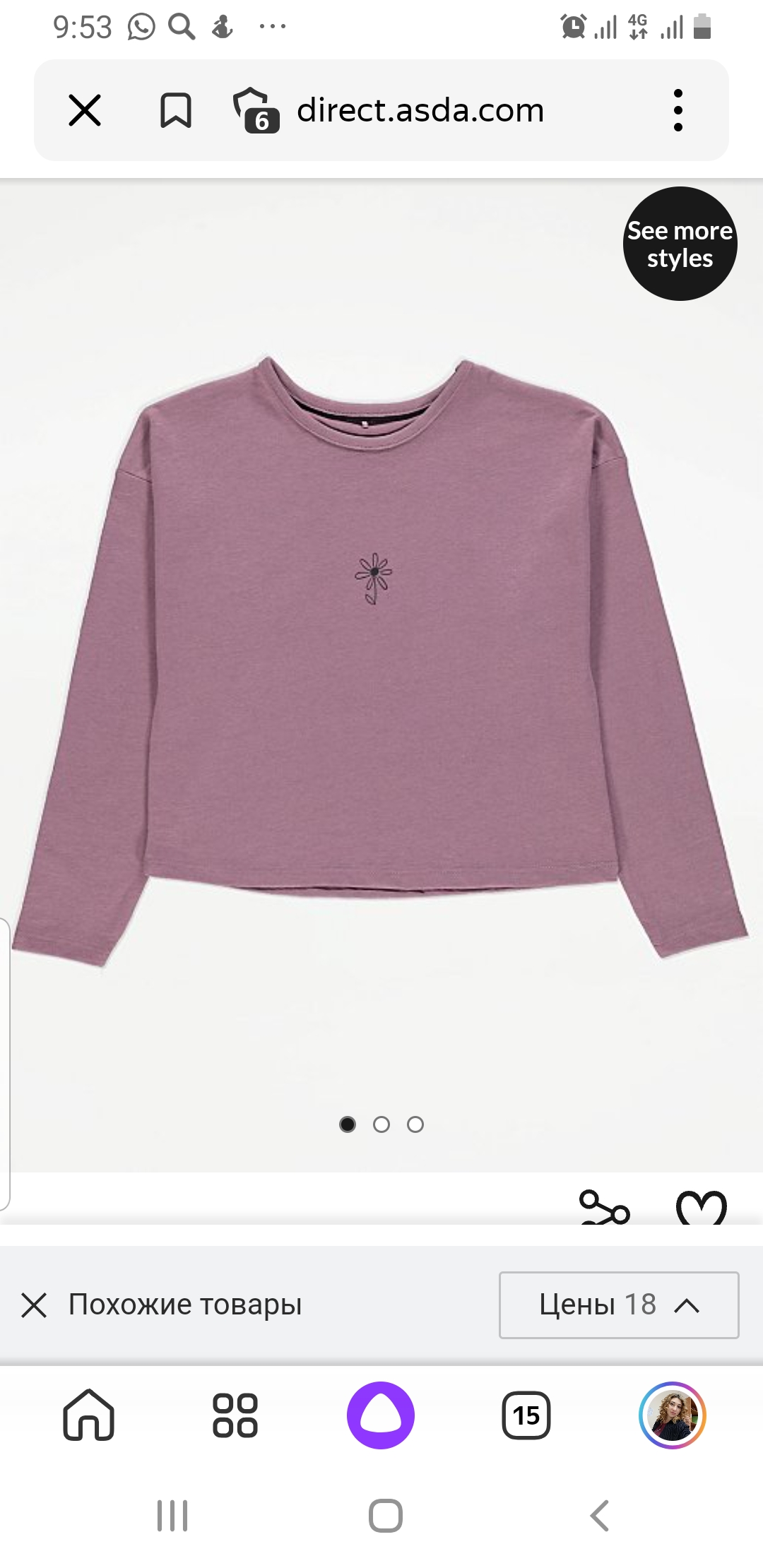Bookmark this page in the browser
This screenshot has width=763, height=1568.
click(x=175, y=110)
